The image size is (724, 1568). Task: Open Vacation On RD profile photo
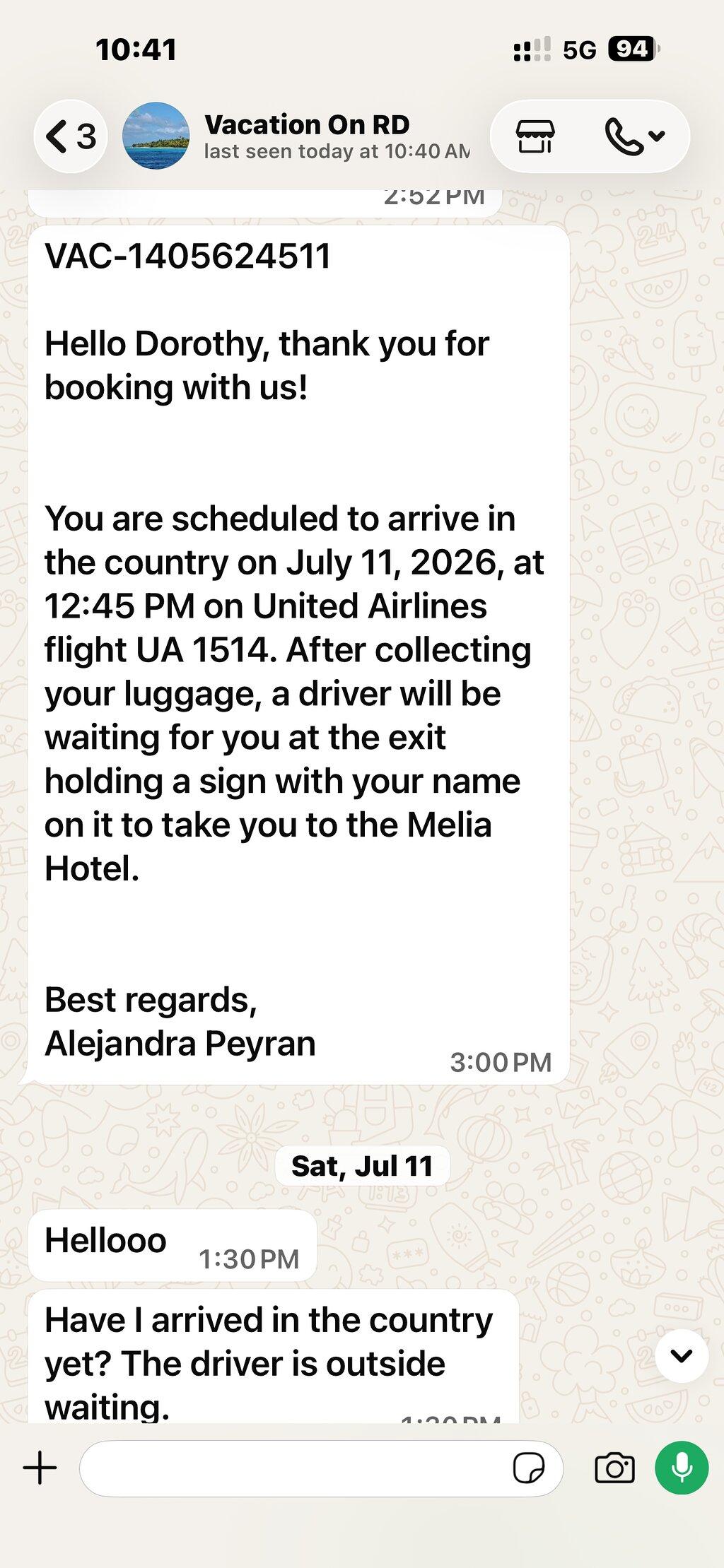tap(156, 136)
